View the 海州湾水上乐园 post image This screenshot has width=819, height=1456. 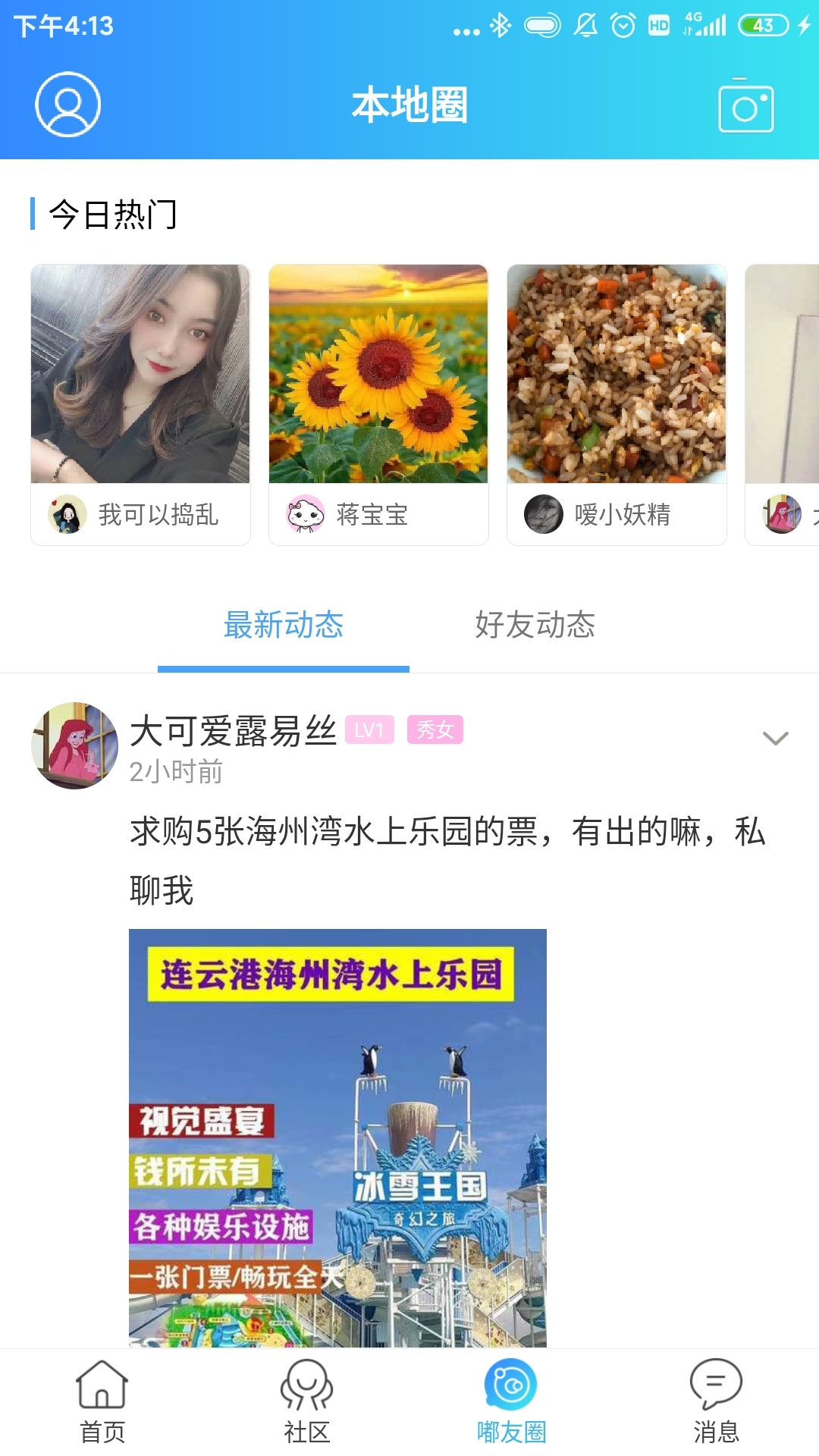coord(337,1138)
